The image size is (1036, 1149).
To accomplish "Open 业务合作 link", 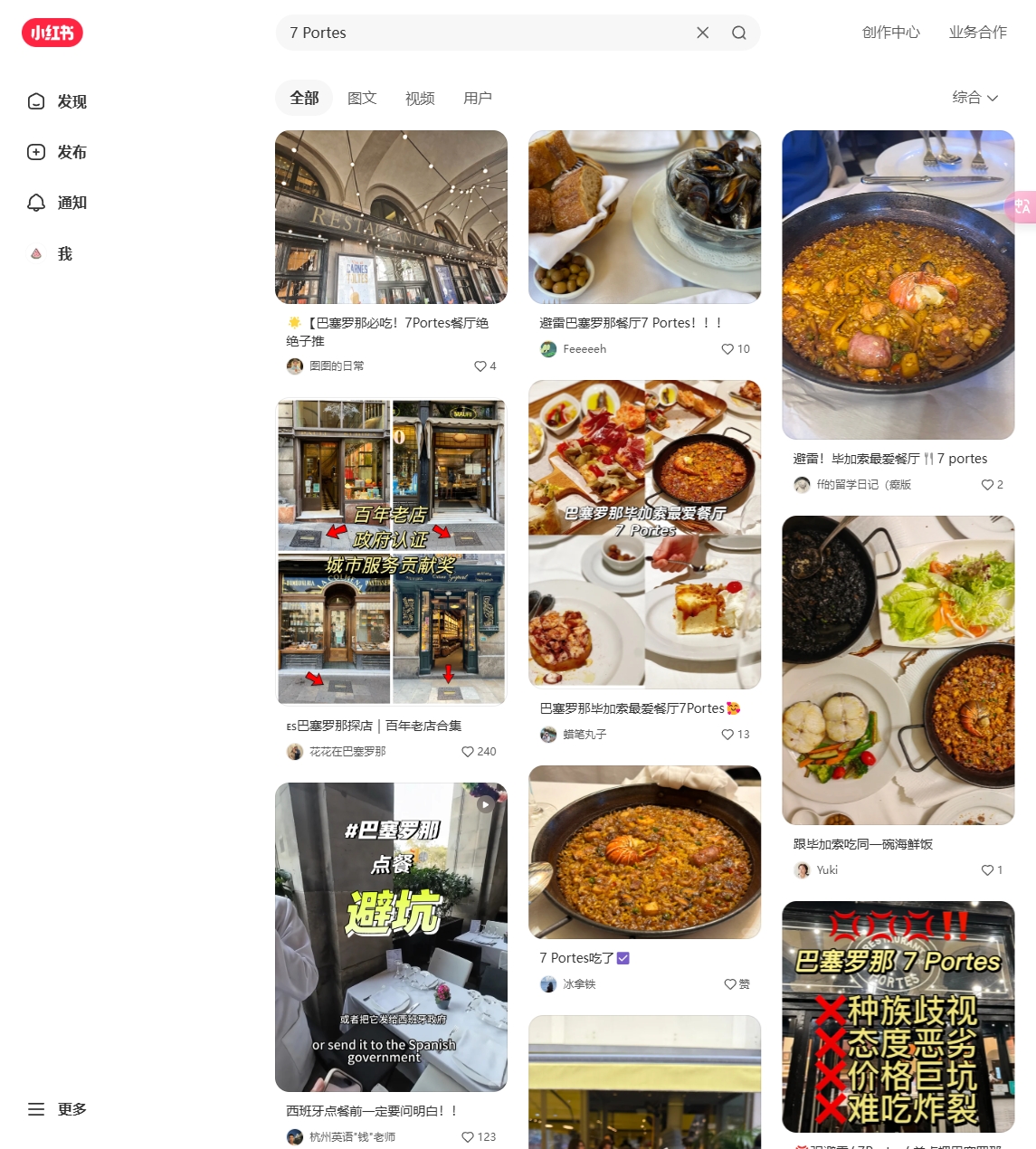I will (977, 33).
